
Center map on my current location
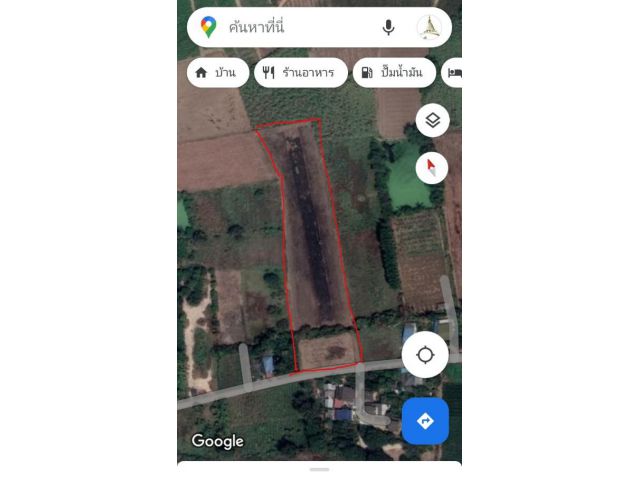425,355
